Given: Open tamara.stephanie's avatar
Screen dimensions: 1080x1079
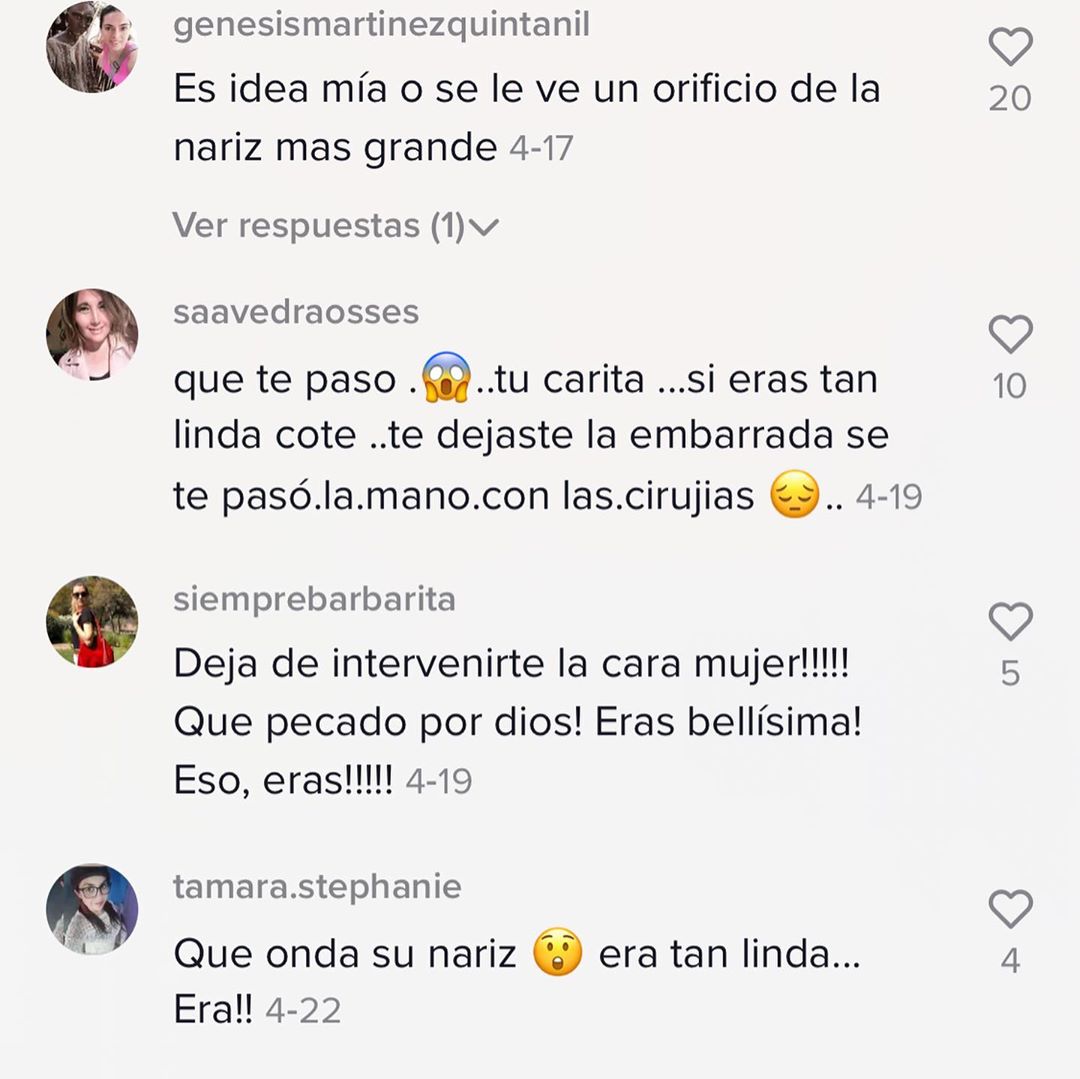Looking at the screenshot, I should (x=92, y=910).
